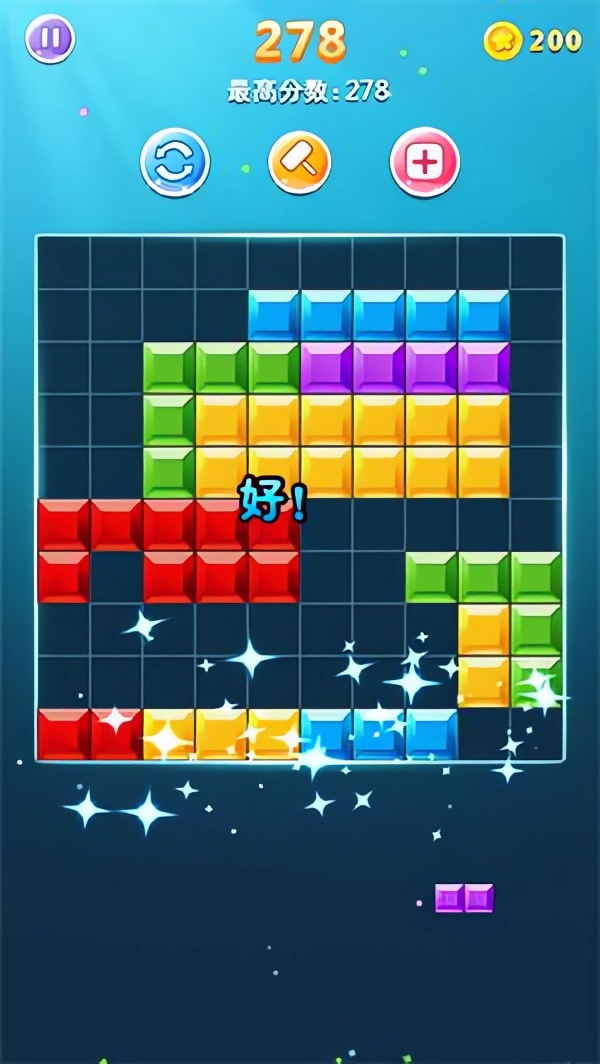Tap the pink plus power-up button

[425, 161]
